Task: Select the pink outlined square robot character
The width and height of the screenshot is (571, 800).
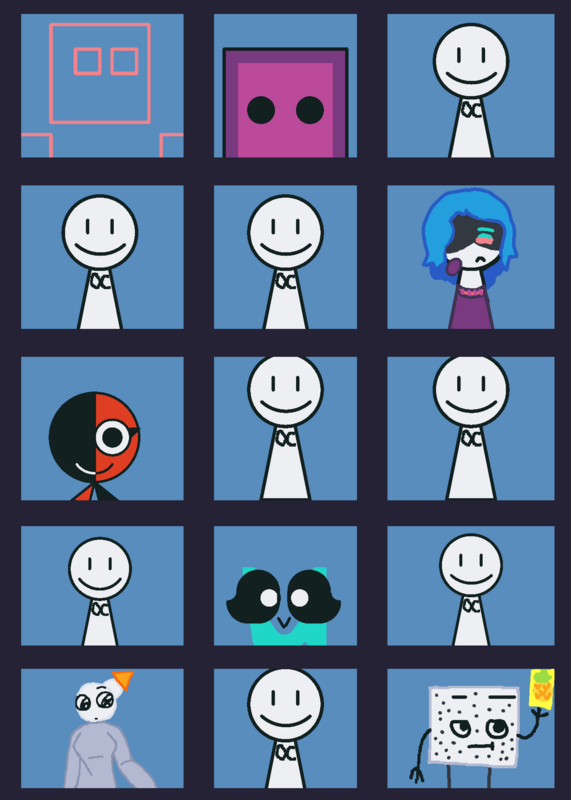Action: pos(102,86)
